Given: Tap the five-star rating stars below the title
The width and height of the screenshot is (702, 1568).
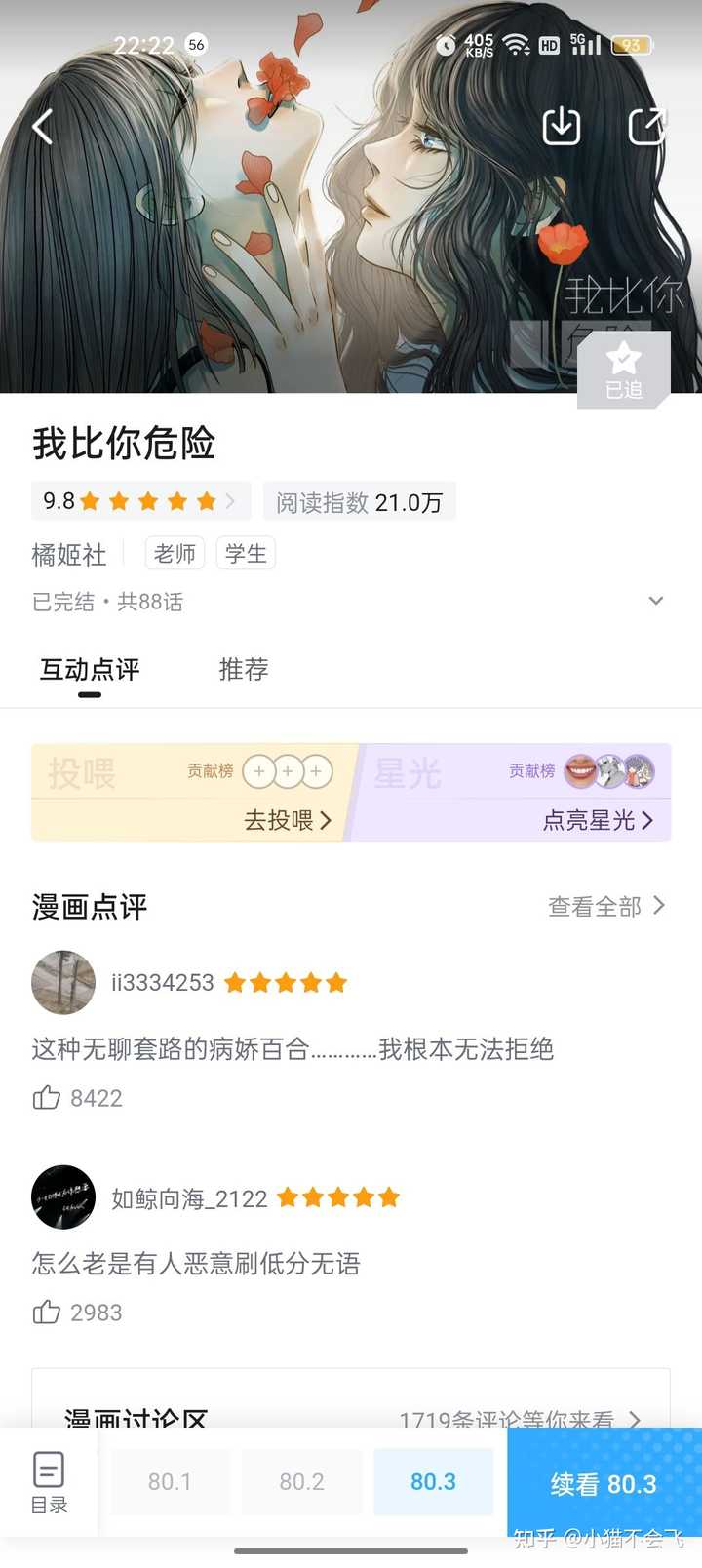Looking at the screenshot, I should coord(148,500).
